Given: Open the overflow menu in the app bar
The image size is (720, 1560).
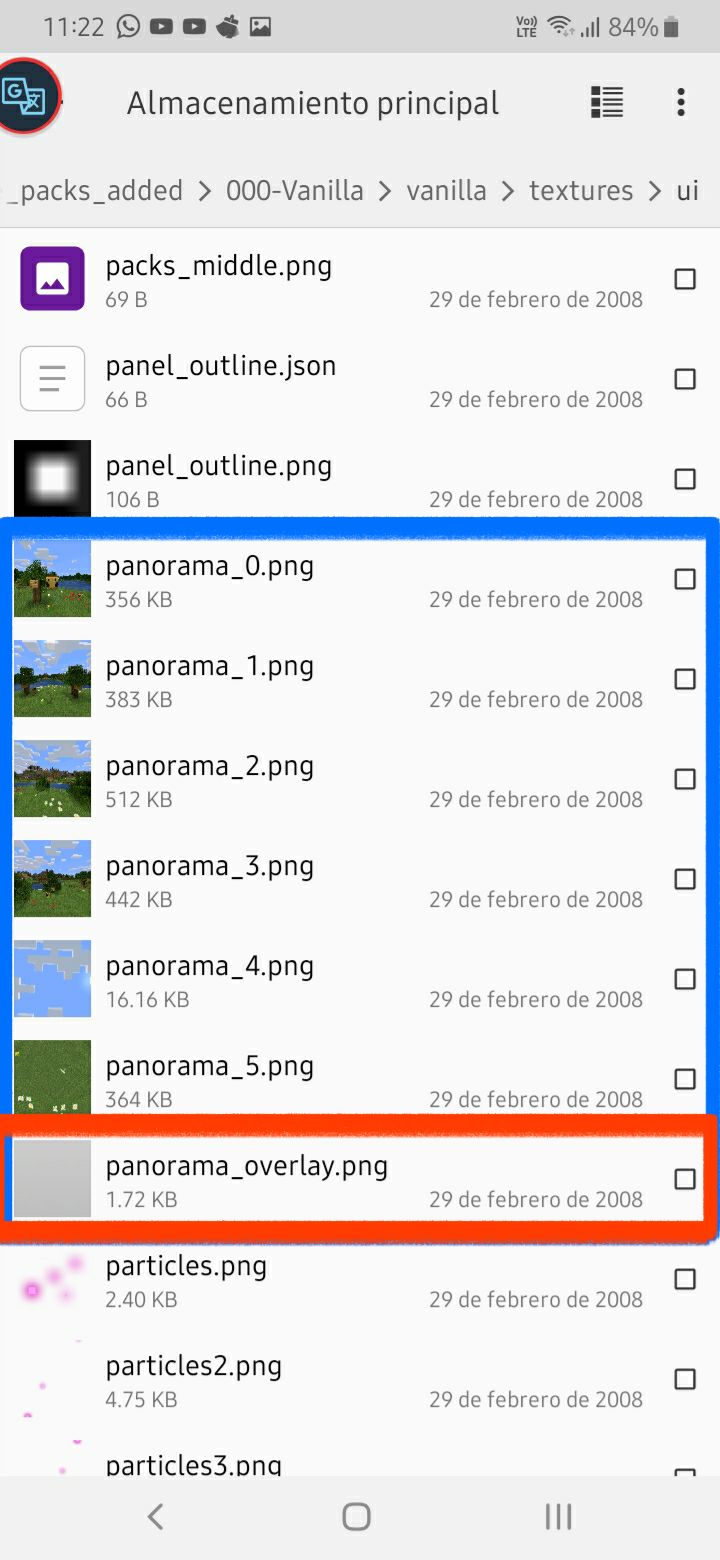Looking at the screenshot, I should (680, 102).
